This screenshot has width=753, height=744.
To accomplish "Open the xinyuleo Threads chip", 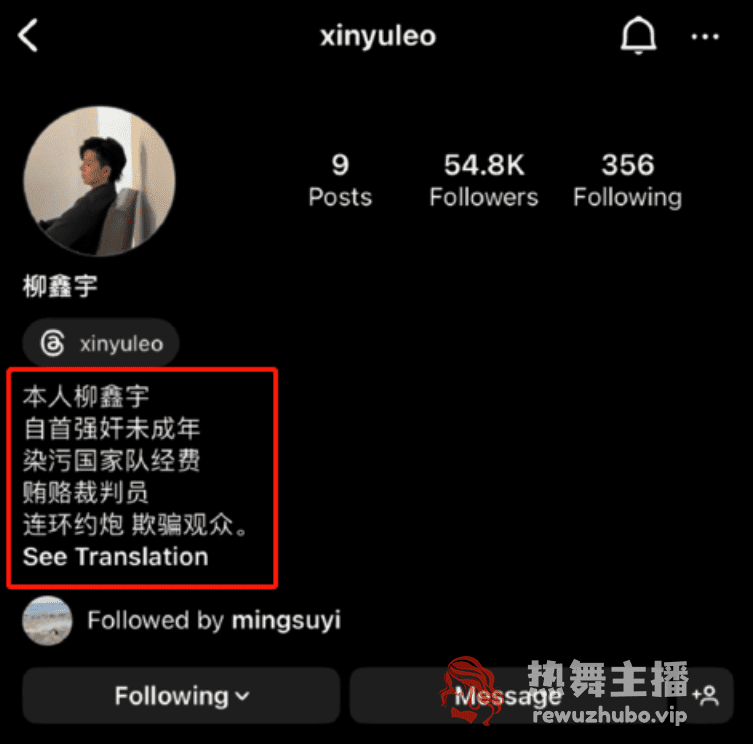I will (101, 344).
